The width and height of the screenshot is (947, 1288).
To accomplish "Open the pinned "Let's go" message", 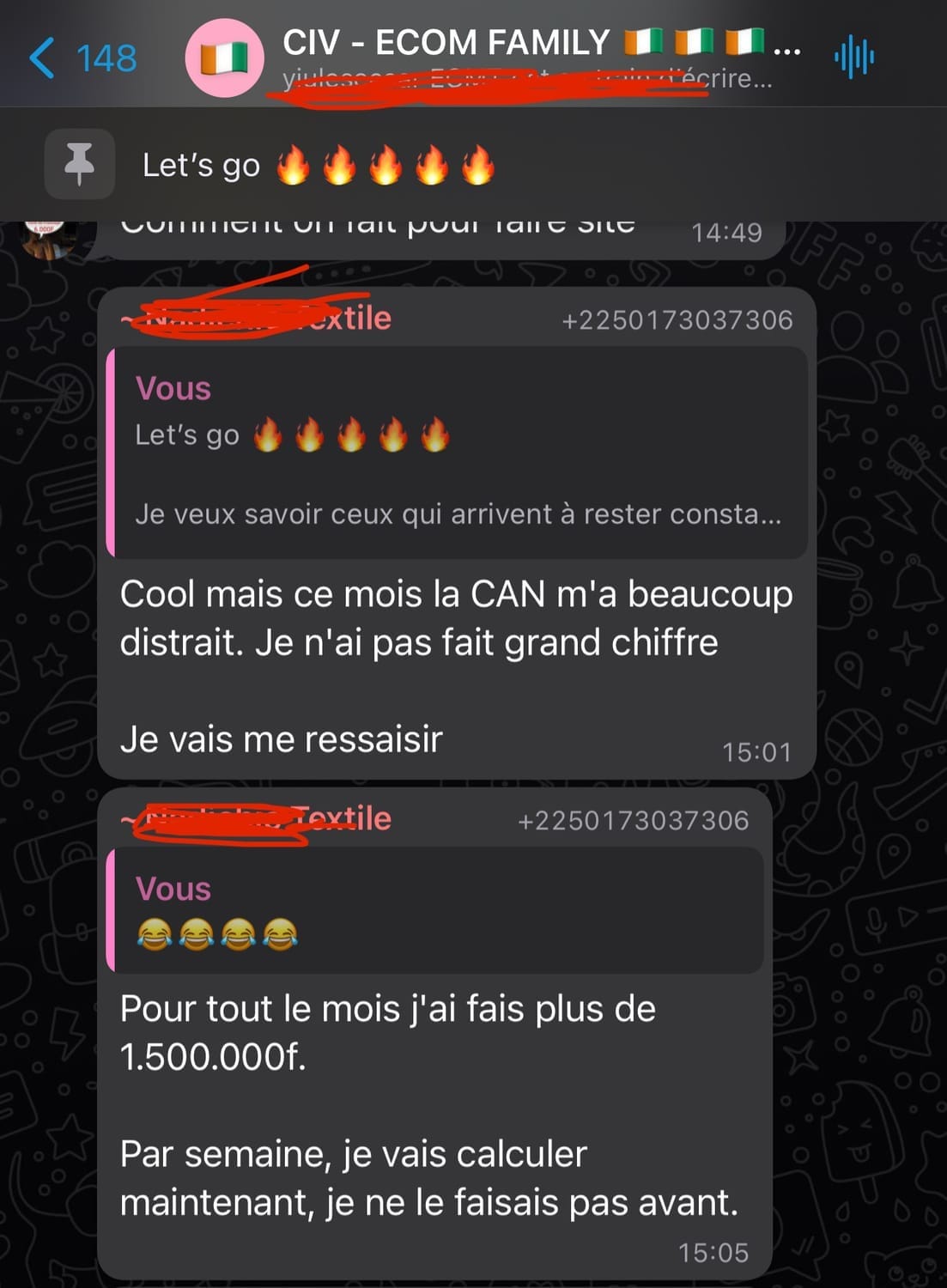I will 318,165.
